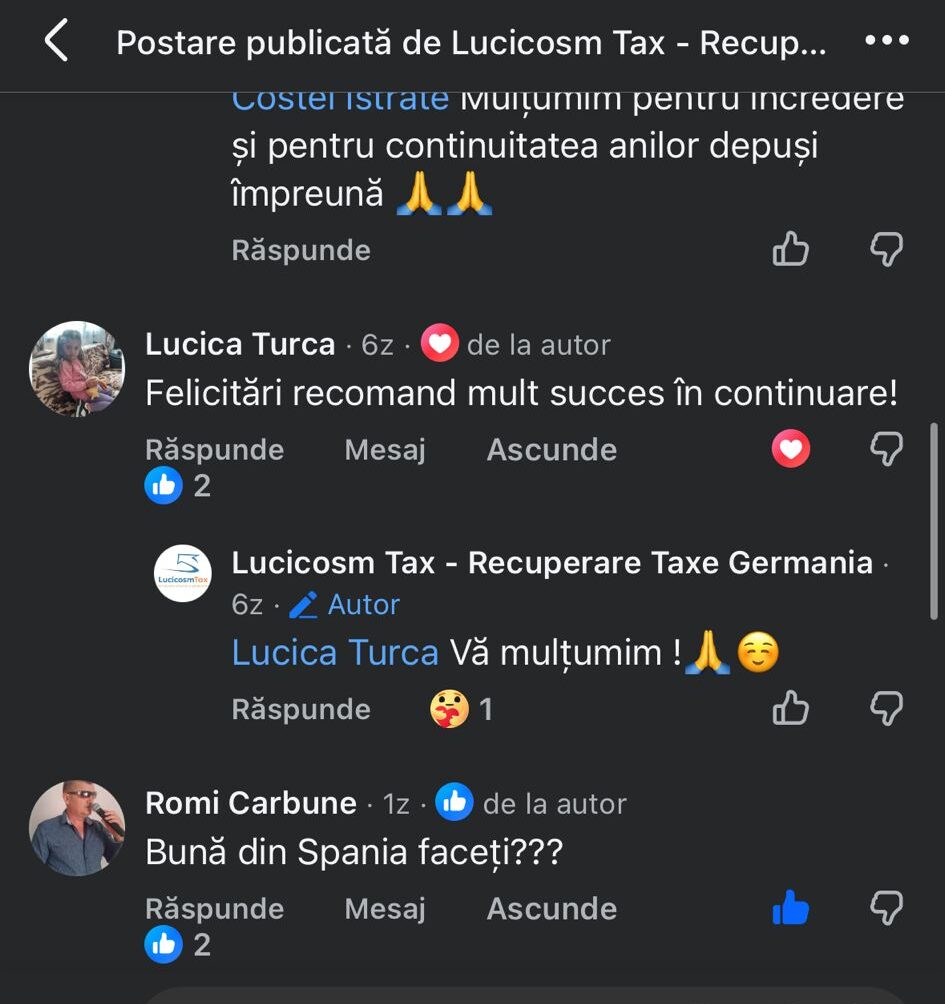Viewport: 945px width, 1004px height.
Task: Dislike the reply mentioning Costel Istrate
Action: [x=886, y=249]
